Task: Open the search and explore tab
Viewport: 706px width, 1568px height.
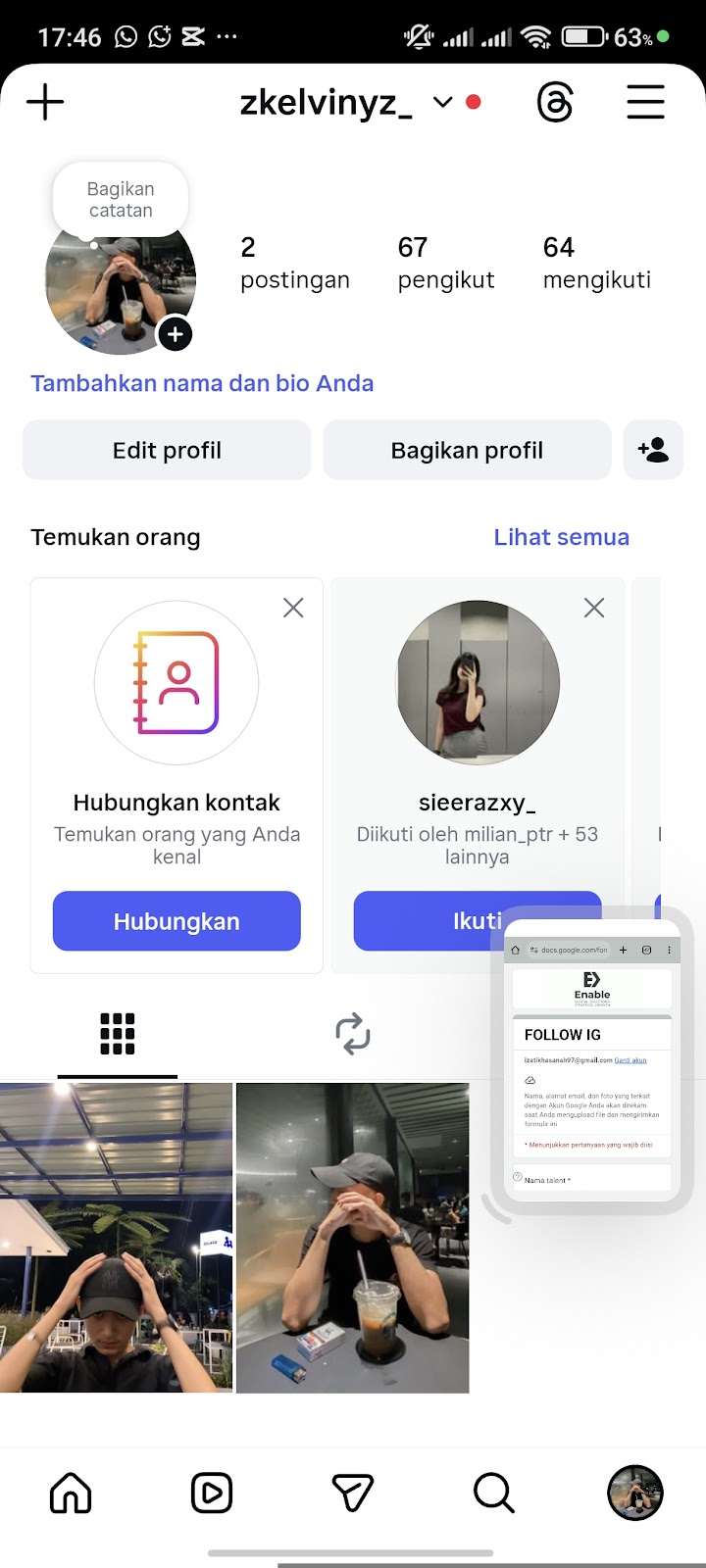Action: [494, 1494]
